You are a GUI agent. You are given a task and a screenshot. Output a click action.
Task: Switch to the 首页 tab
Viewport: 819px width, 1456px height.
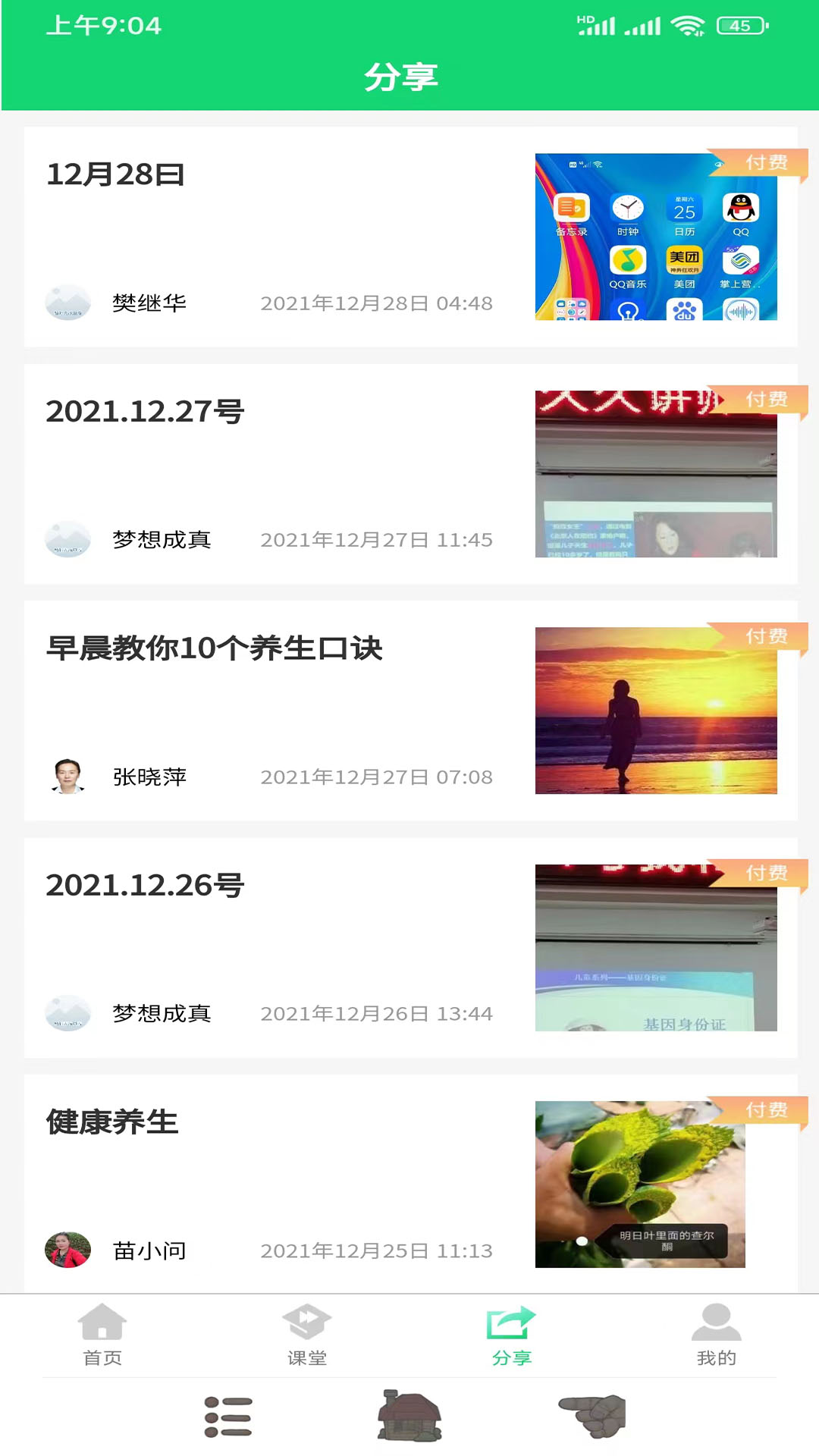pos(104,1353)
